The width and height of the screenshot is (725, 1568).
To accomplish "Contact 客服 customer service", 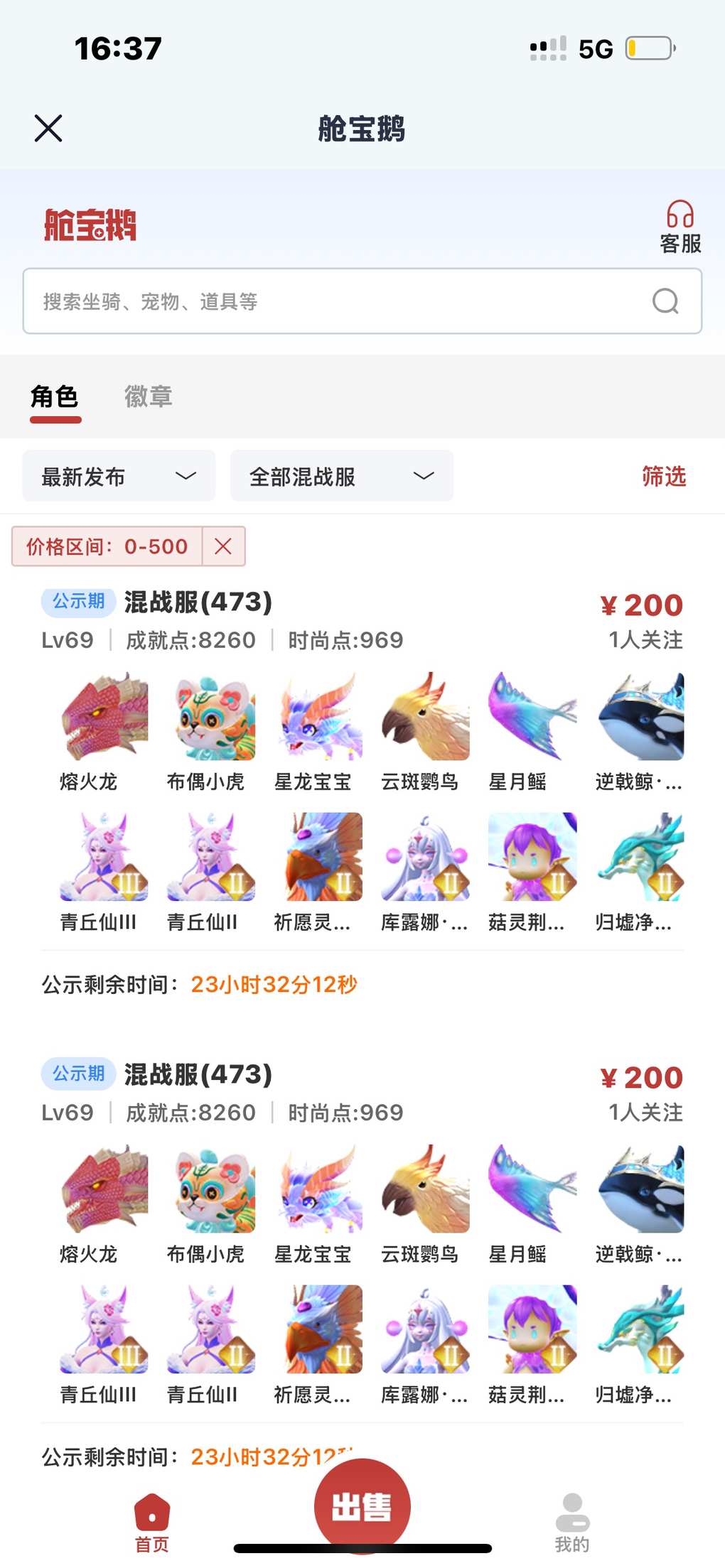I will click(x=680, y=227).
